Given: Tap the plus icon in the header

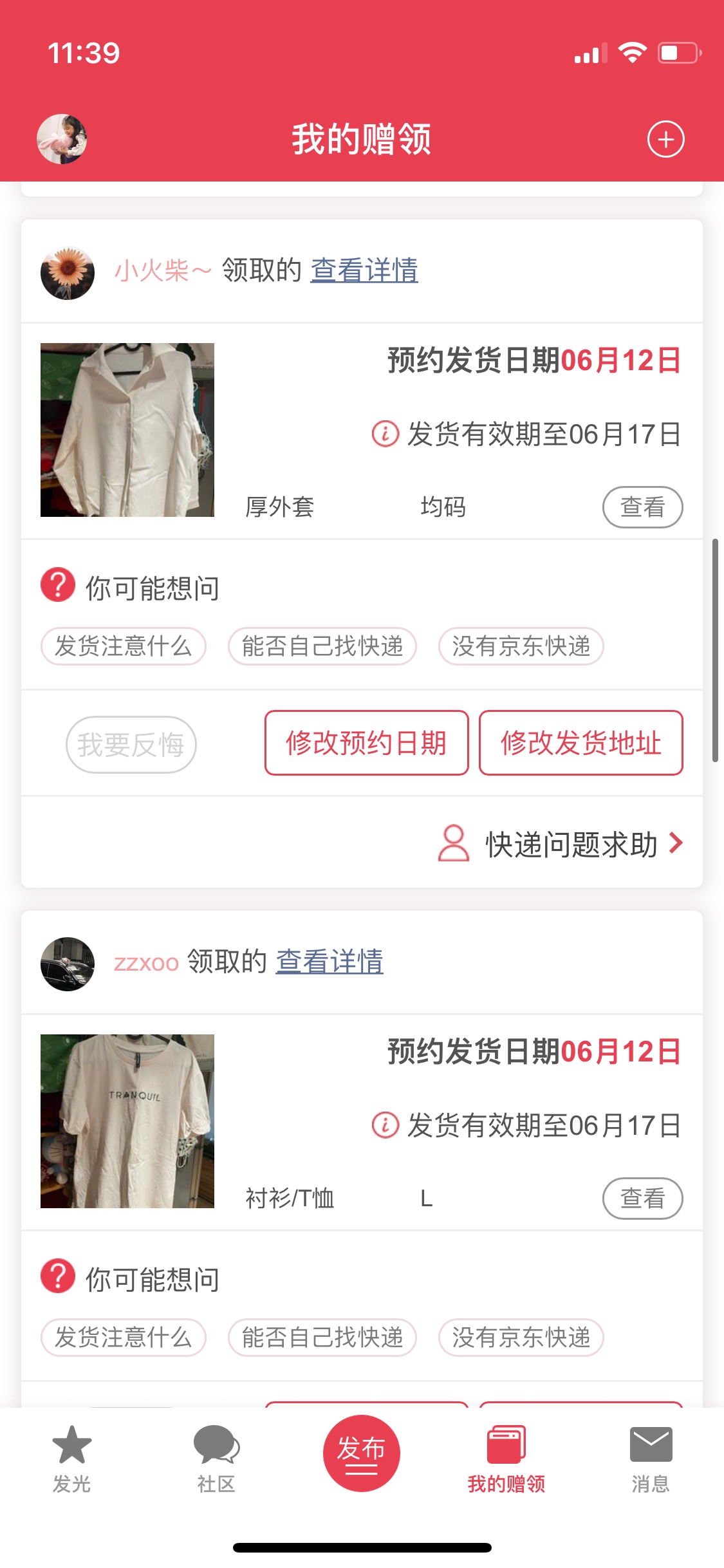Looking at the screenshot, I should 665,139.
